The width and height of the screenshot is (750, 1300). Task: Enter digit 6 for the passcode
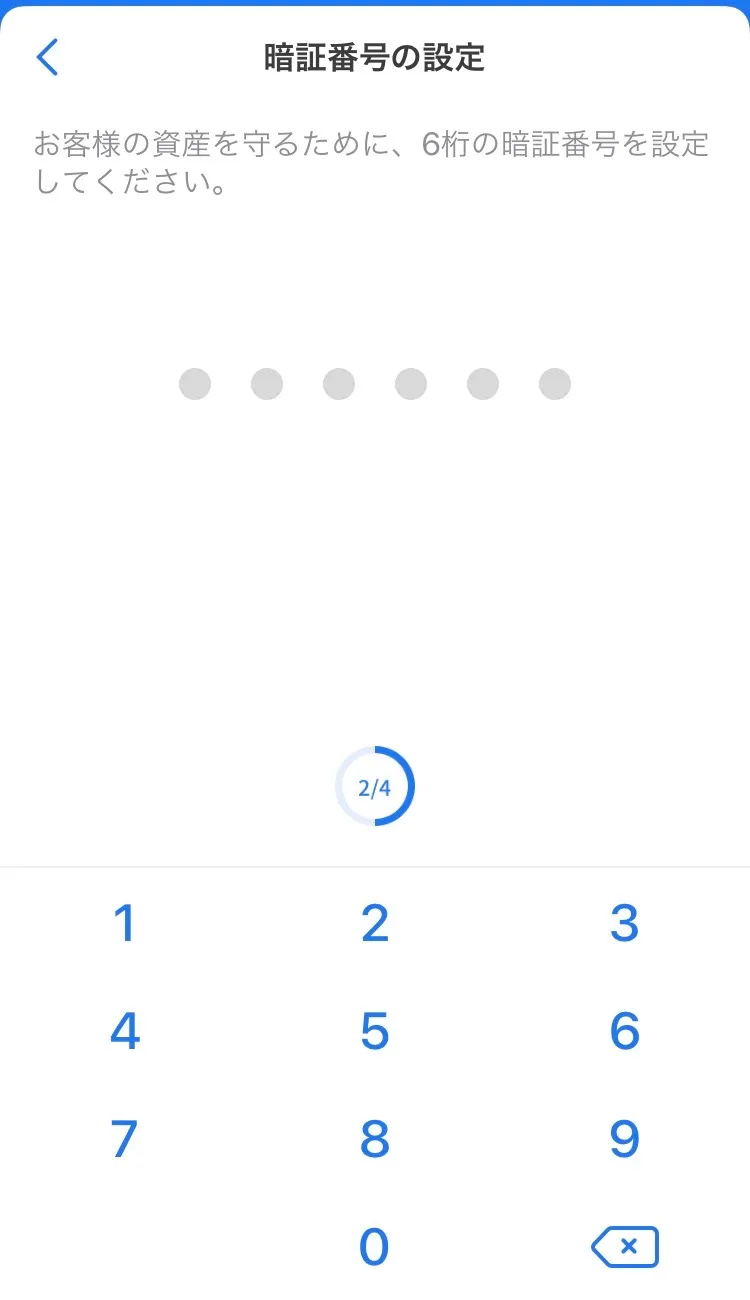(x=625, y=1031)
